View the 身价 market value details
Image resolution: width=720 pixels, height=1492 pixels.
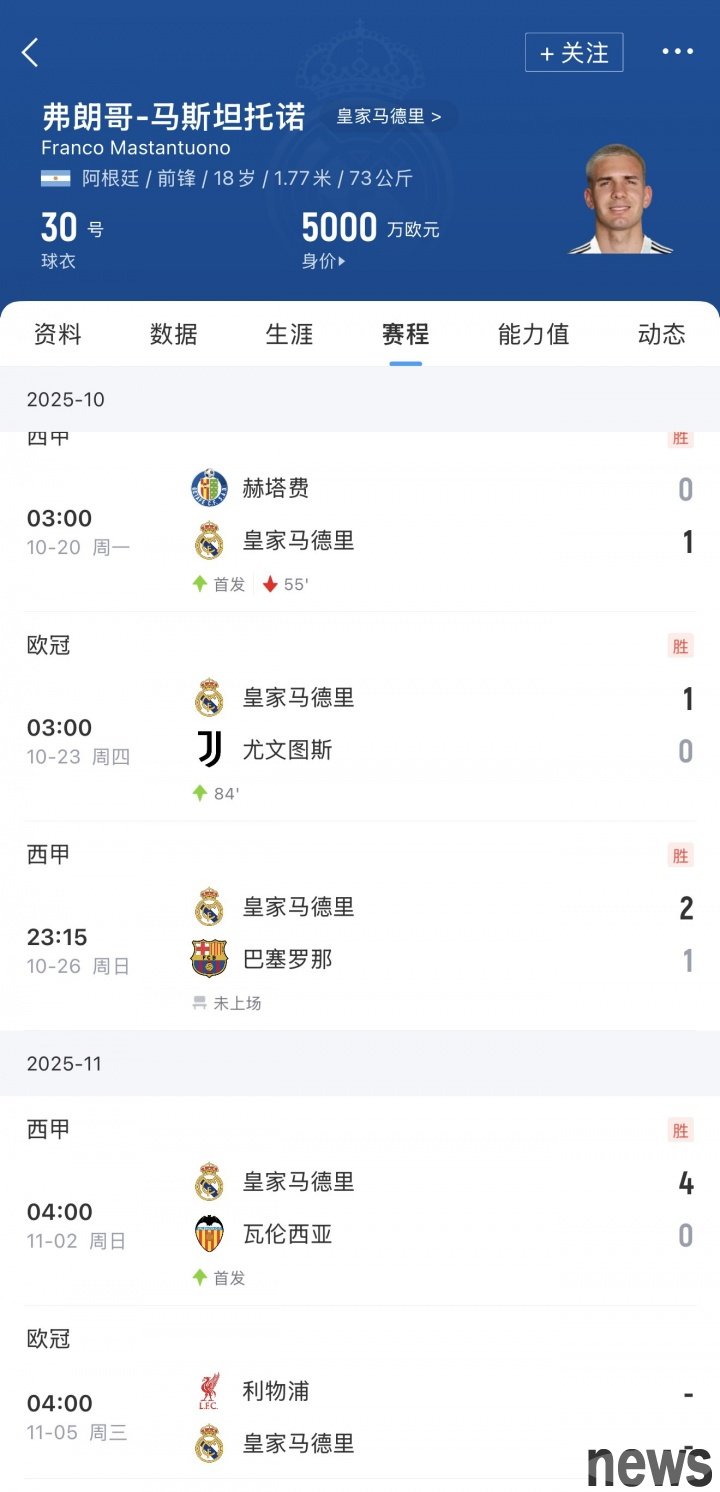[324, 261]
